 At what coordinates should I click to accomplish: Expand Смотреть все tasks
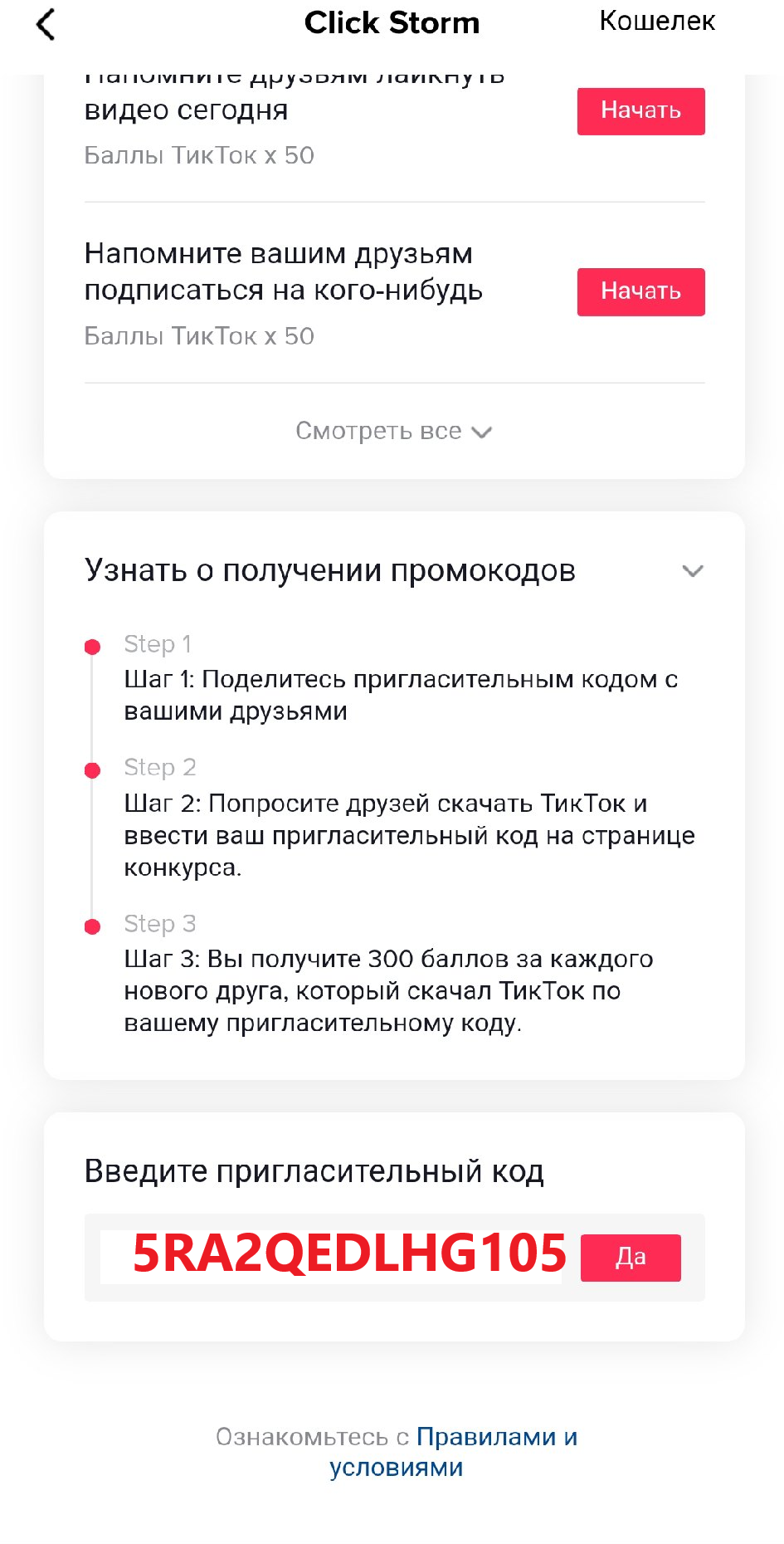393,432
